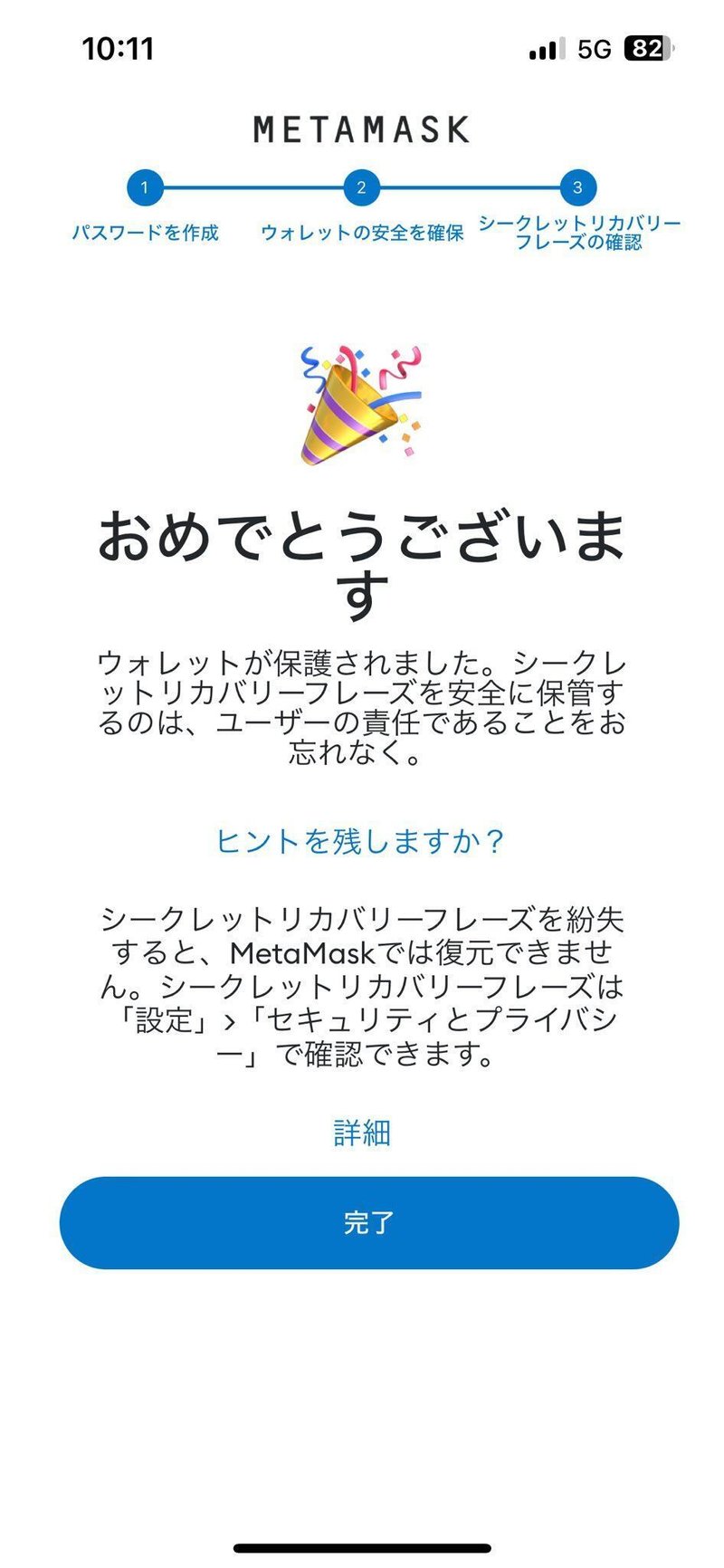Open the ヒントを残しますか？ link
The image size is (724, 1568).
(x=361, y=841)
